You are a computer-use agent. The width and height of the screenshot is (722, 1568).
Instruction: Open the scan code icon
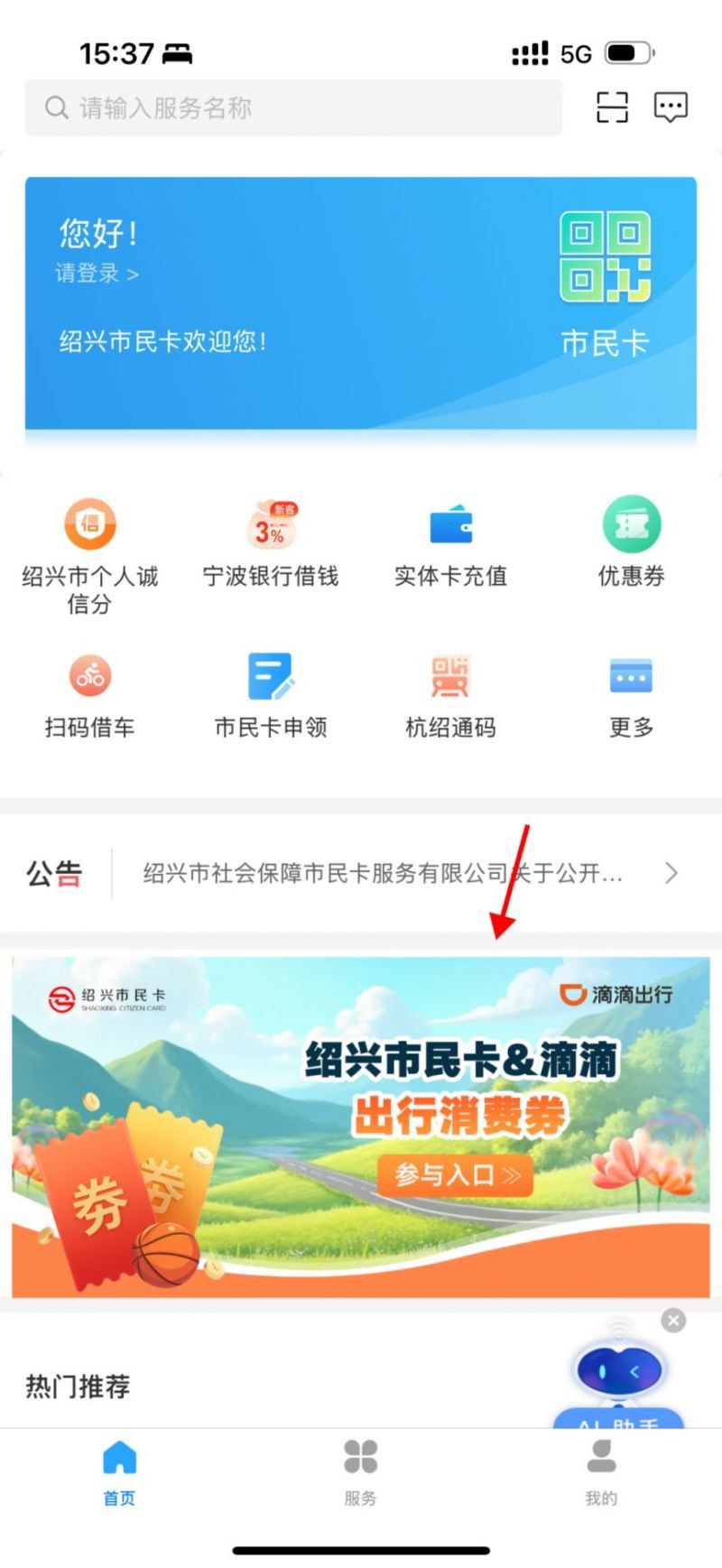point(612,107)
